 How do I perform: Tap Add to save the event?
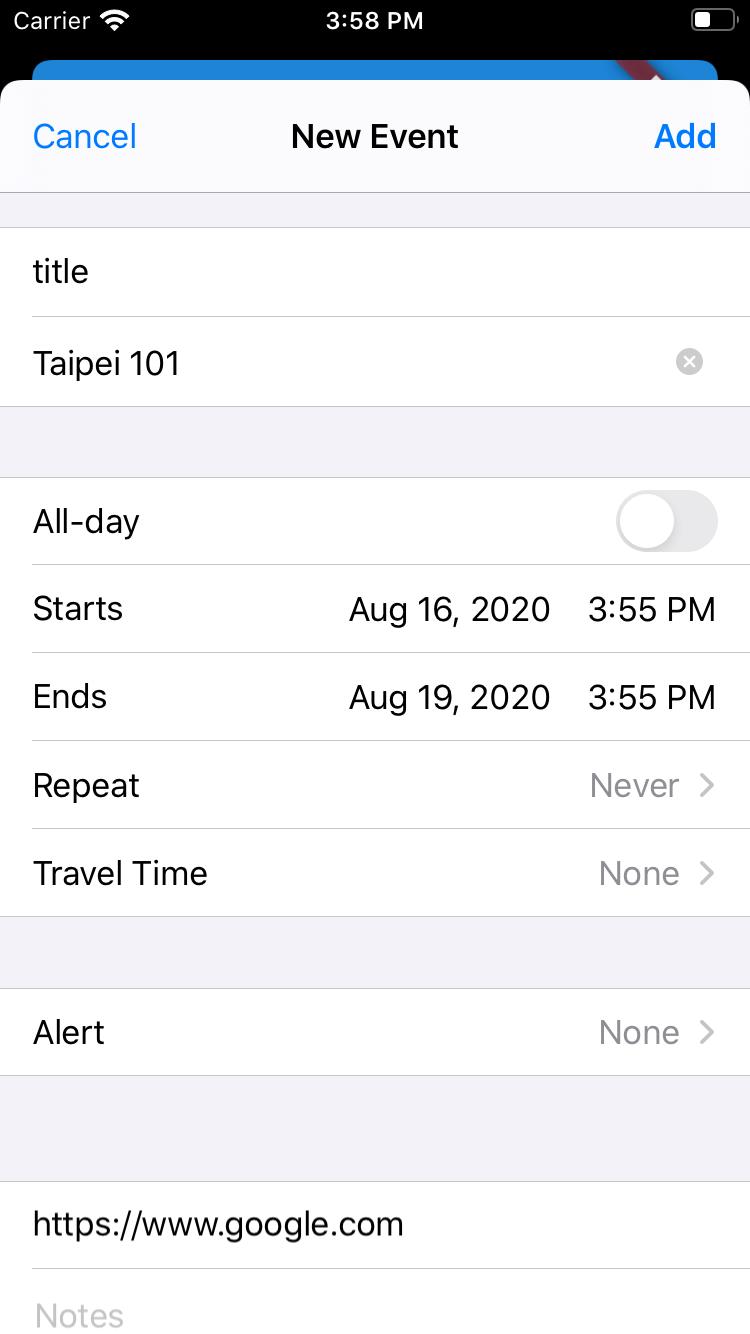685,137
